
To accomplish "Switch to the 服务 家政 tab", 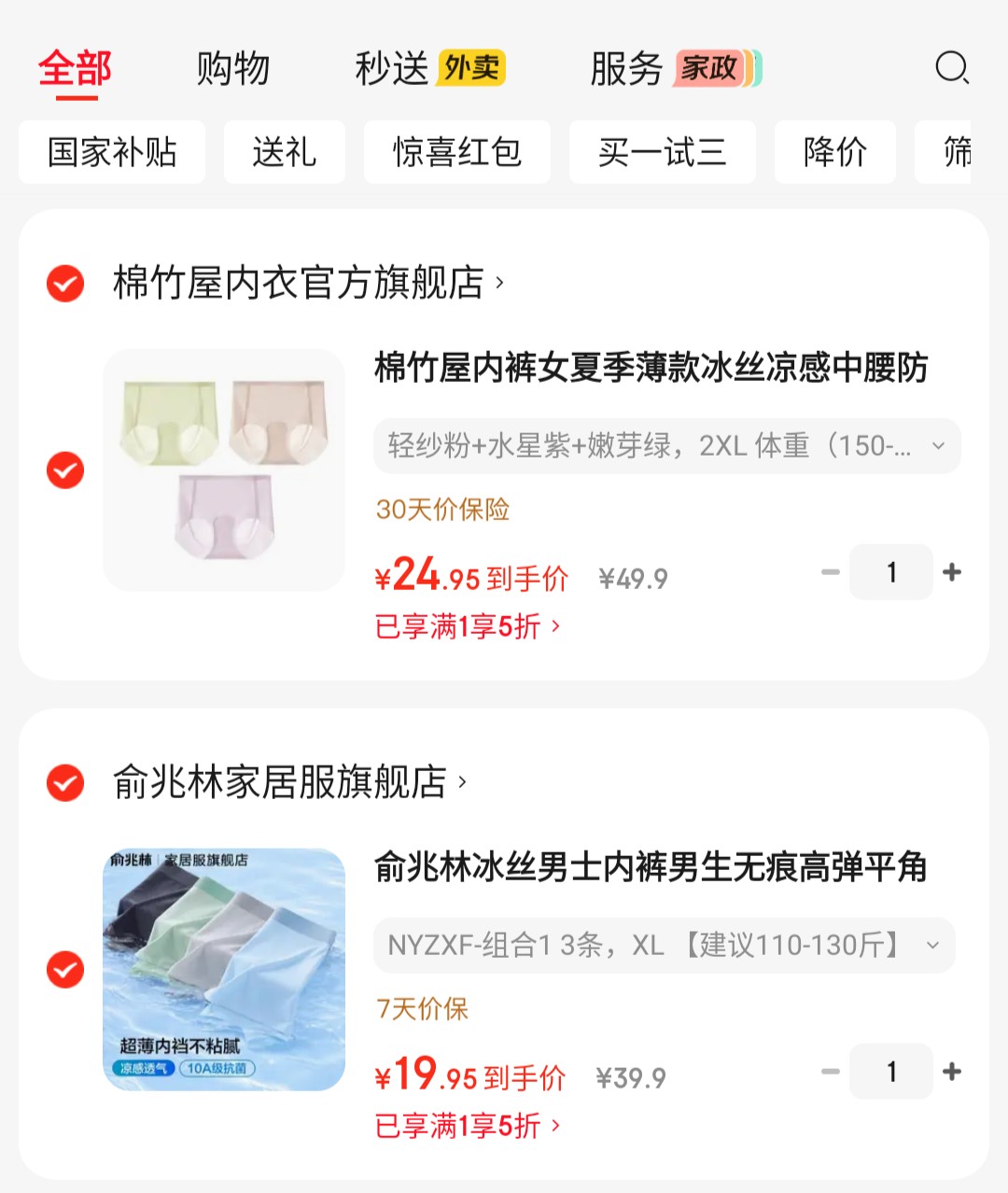I will [x=674, y=69].
